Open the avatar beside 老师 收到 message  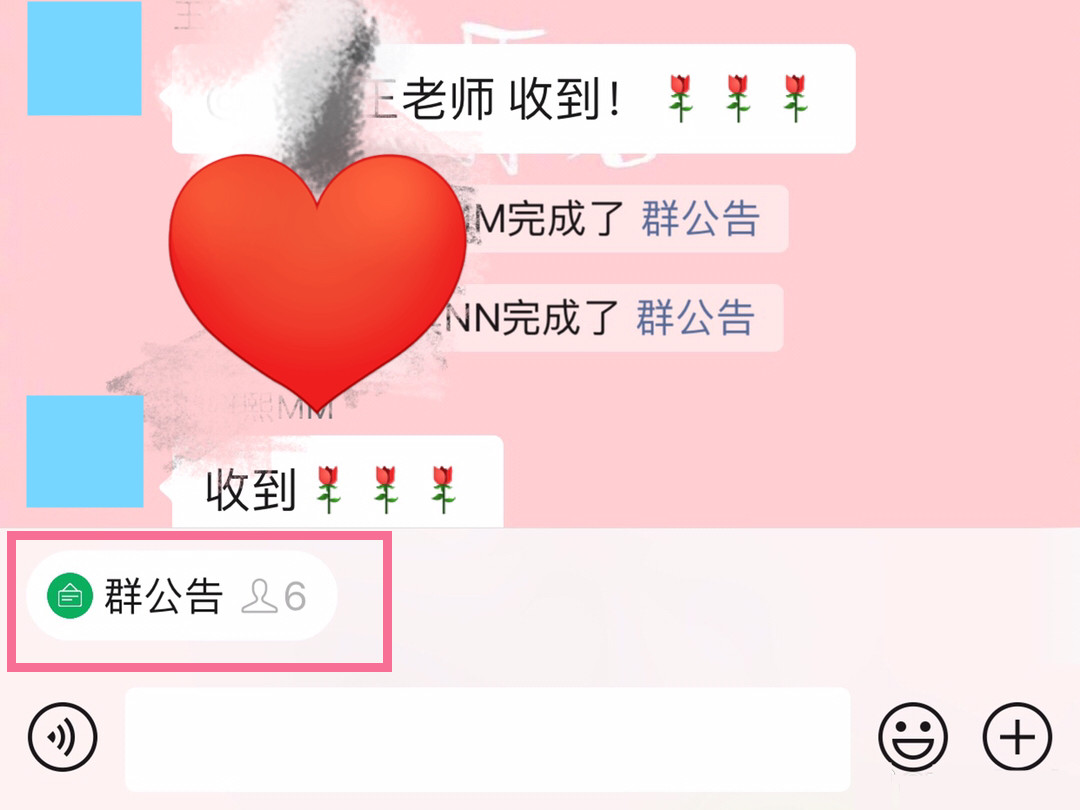(84, 58)
